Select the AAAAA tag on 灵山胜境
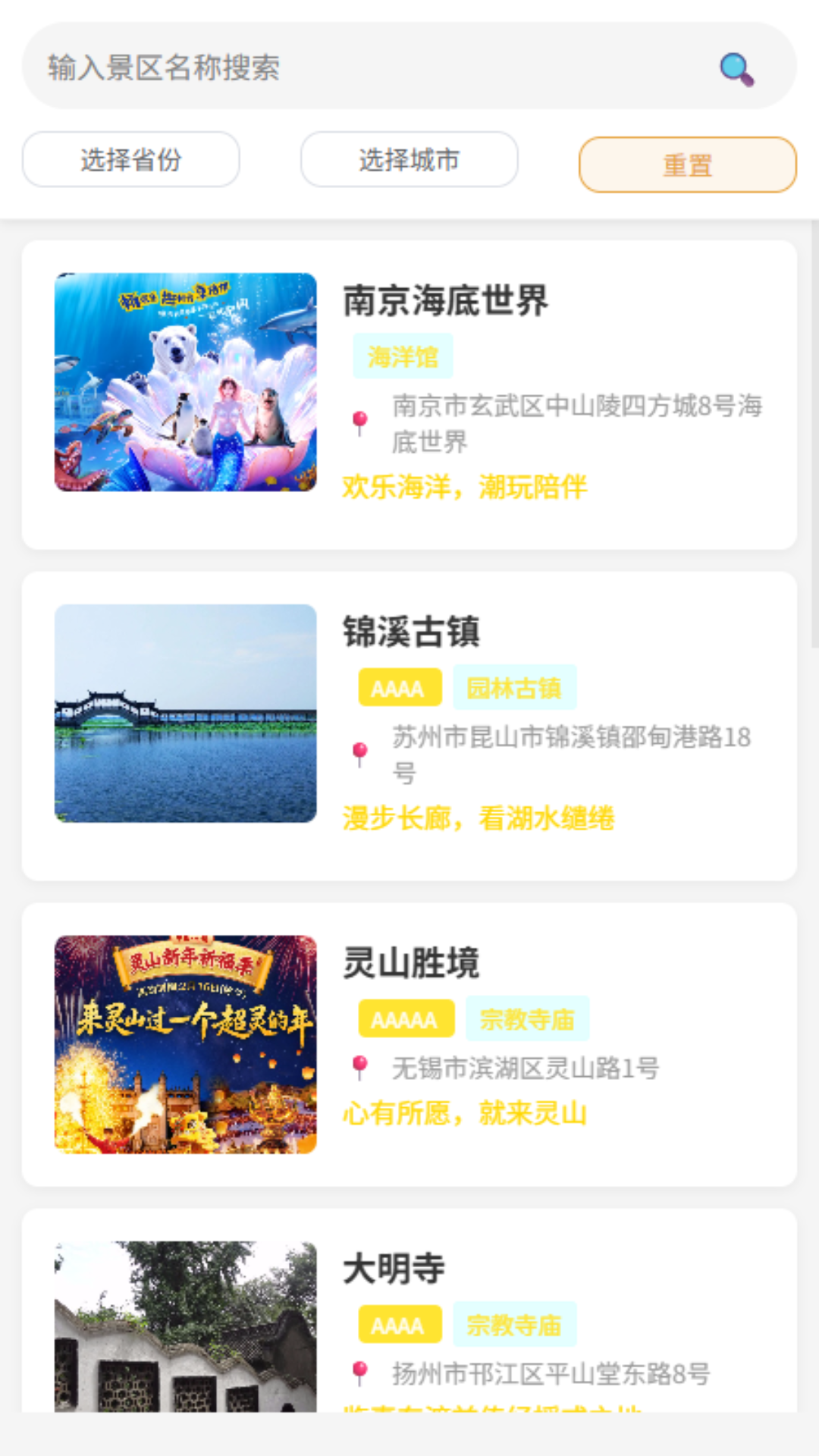819x1456 pixels. [406, 1019]
